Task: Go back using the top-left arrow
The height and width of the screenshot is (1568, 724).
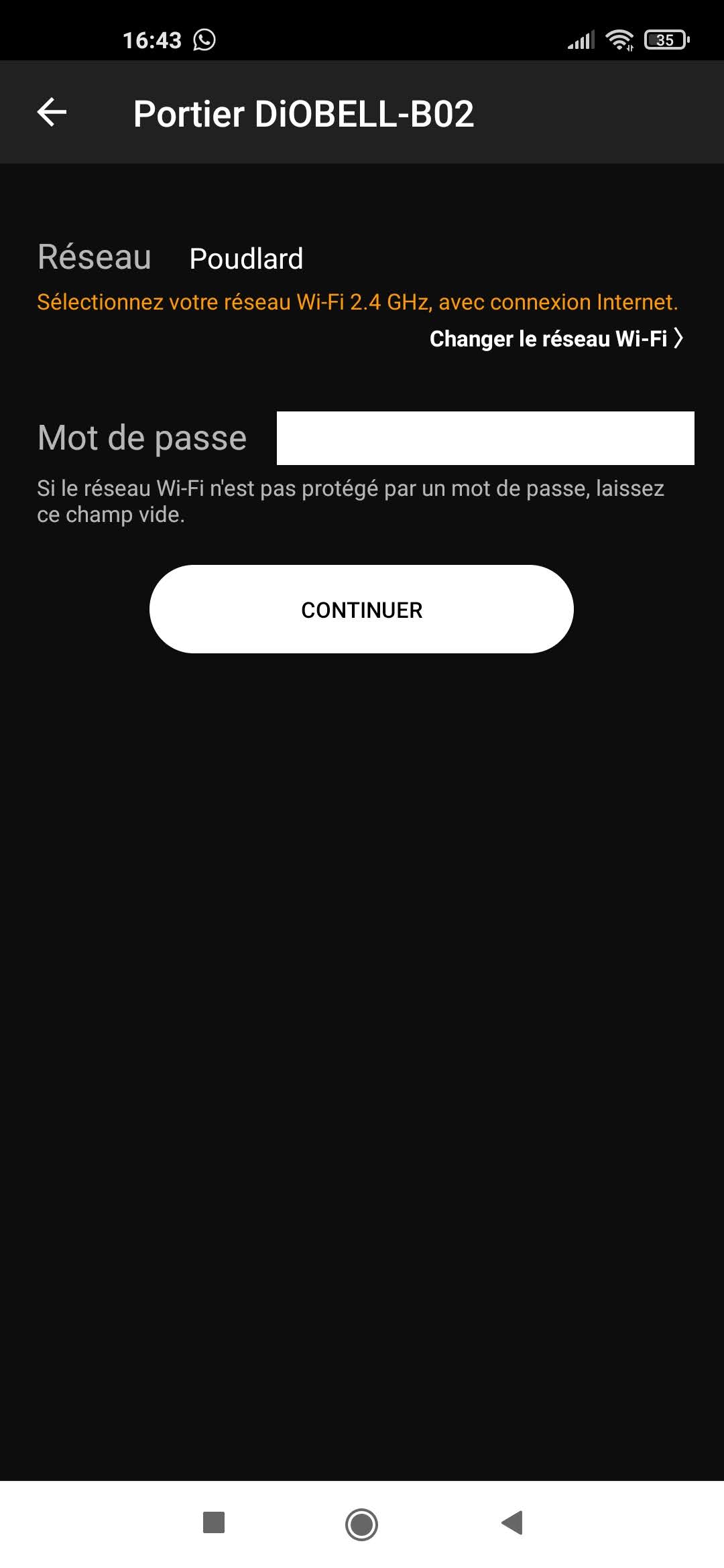Action: point(52,112)
